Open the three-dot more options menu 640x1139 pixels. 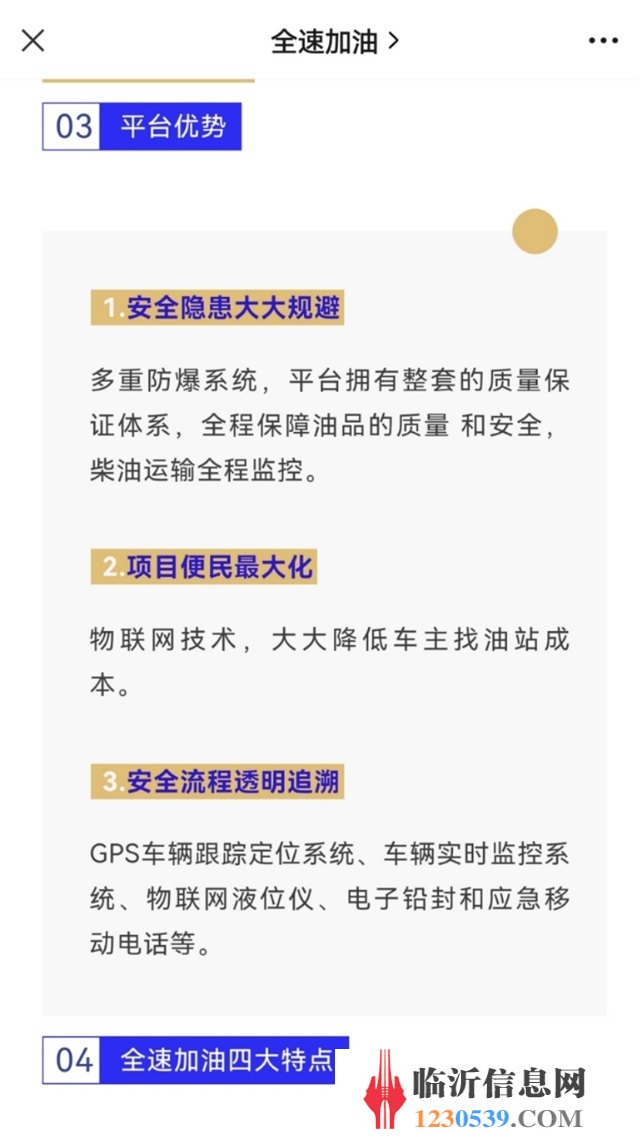pos(603,41)
